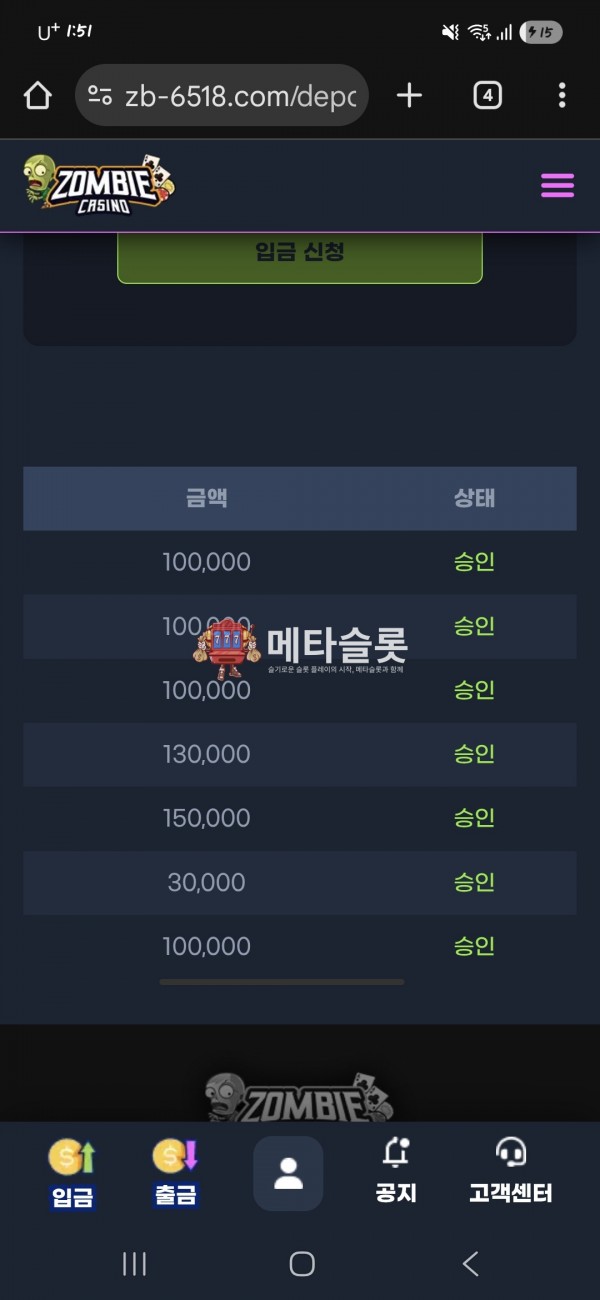Switch to the 출금 tab

(x=176, y=1174)
